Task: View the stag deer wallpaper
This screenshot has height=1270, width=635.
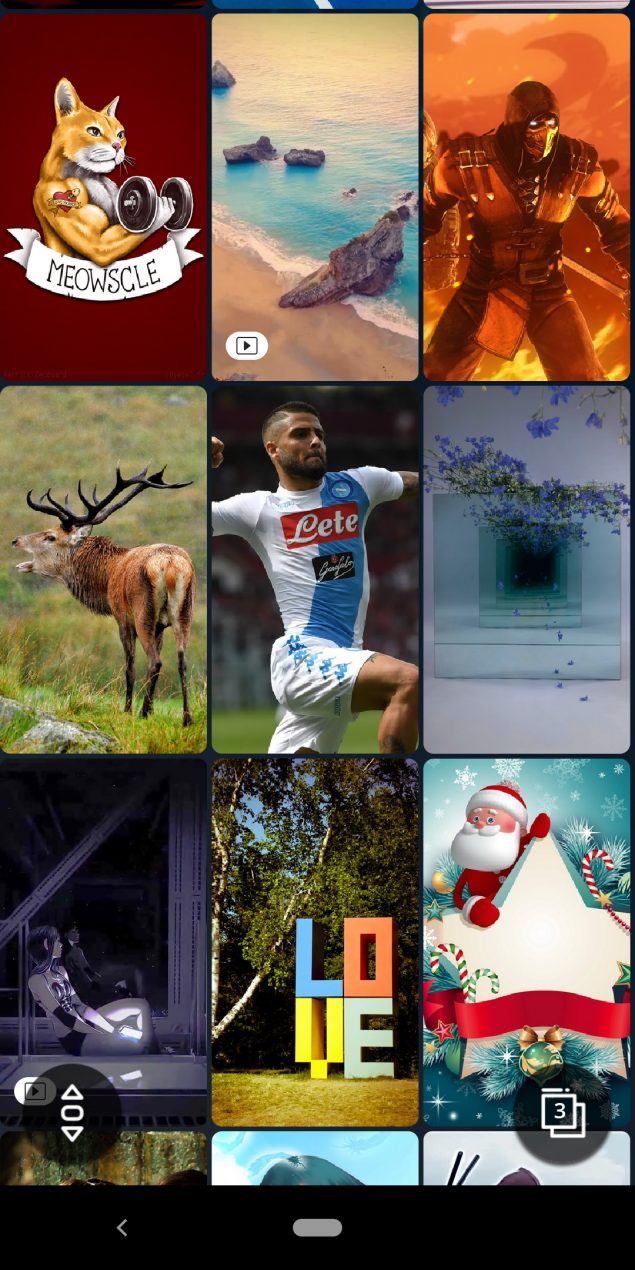Action: click(x=104, y=569)
